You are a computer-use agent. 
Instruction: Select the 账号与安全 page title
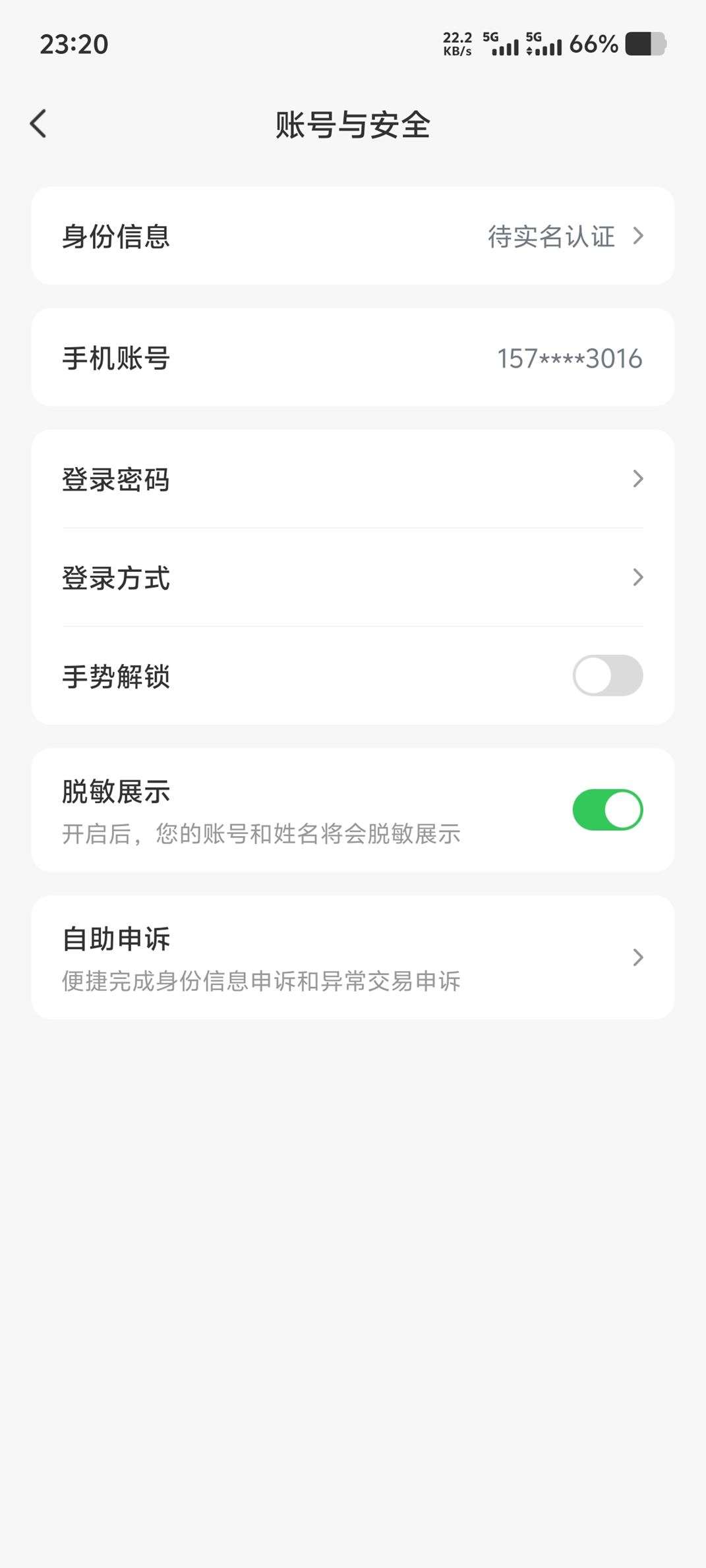353,125
